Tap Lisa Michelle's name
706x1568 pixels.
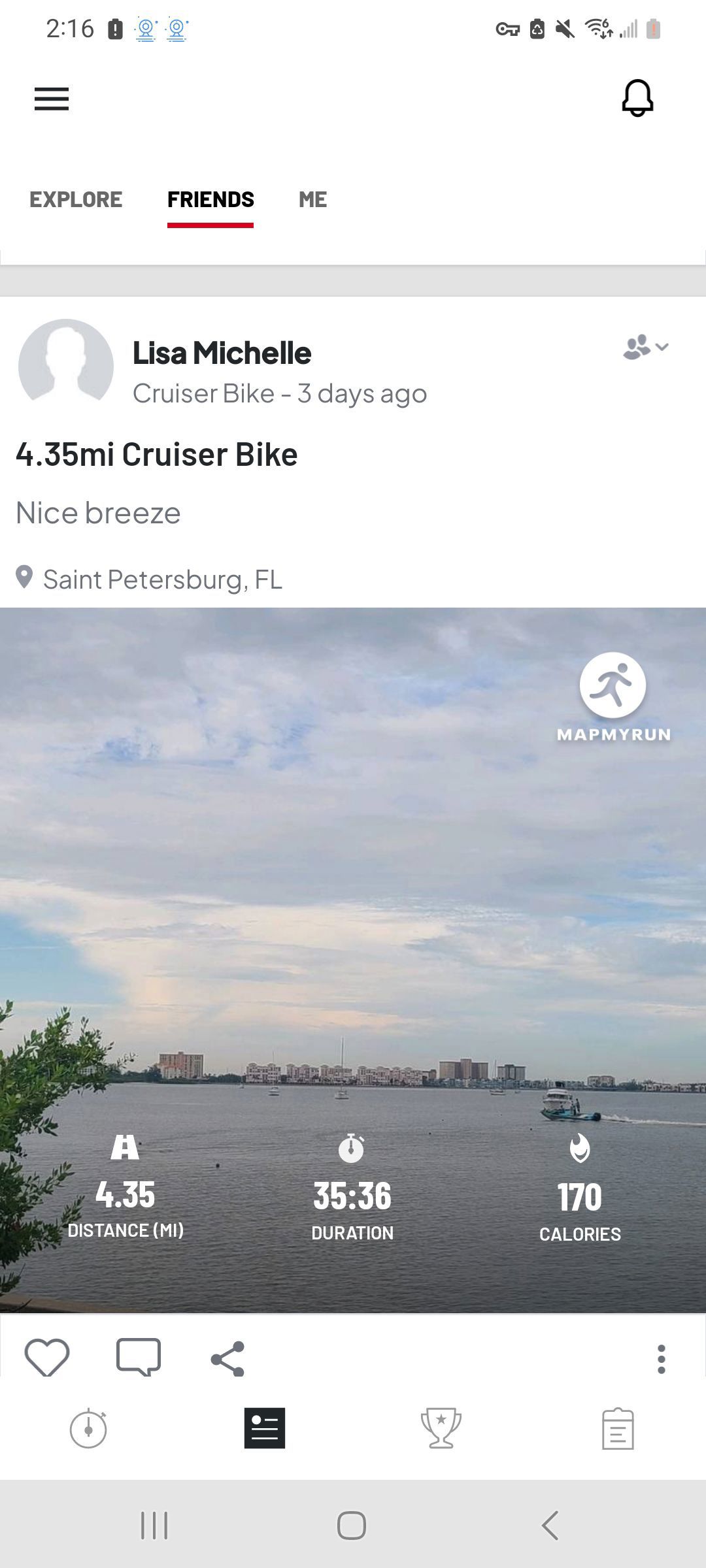(x=222, y=353)
